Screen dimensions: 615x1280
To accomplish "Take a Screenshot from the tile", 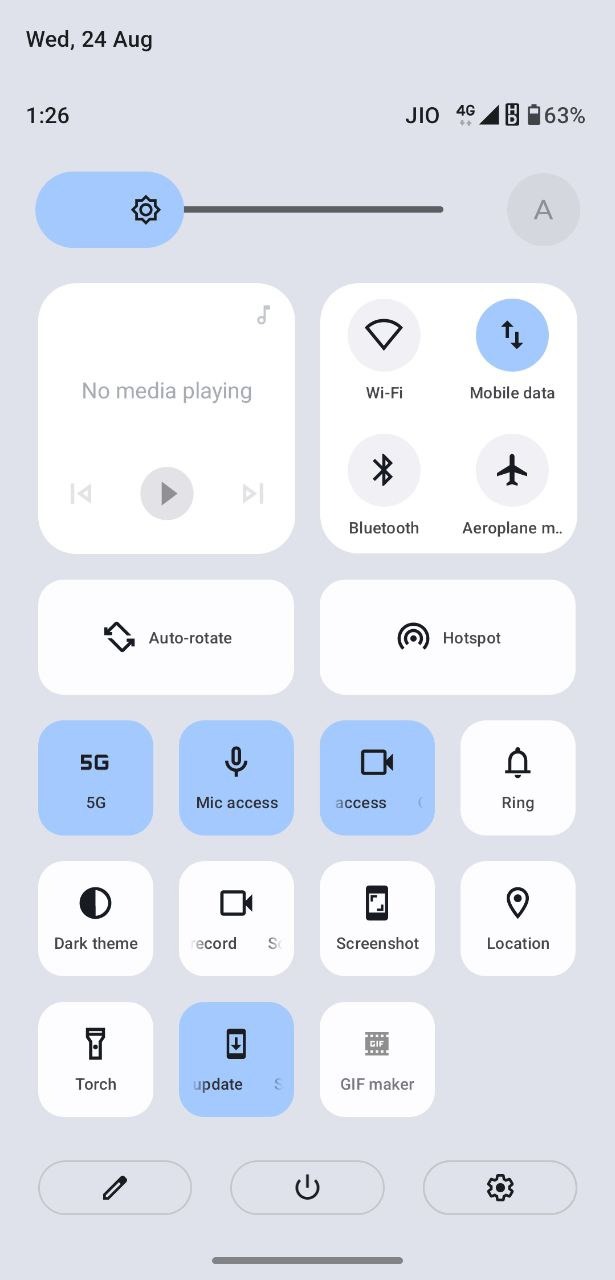I will (377, 918).
